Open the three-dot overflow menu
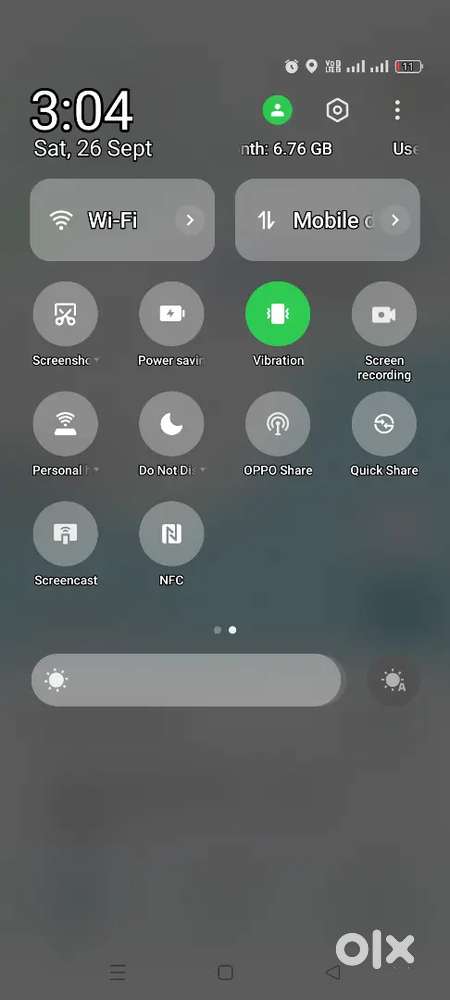This screenshot has height=1000, width=450. point(397,110)
